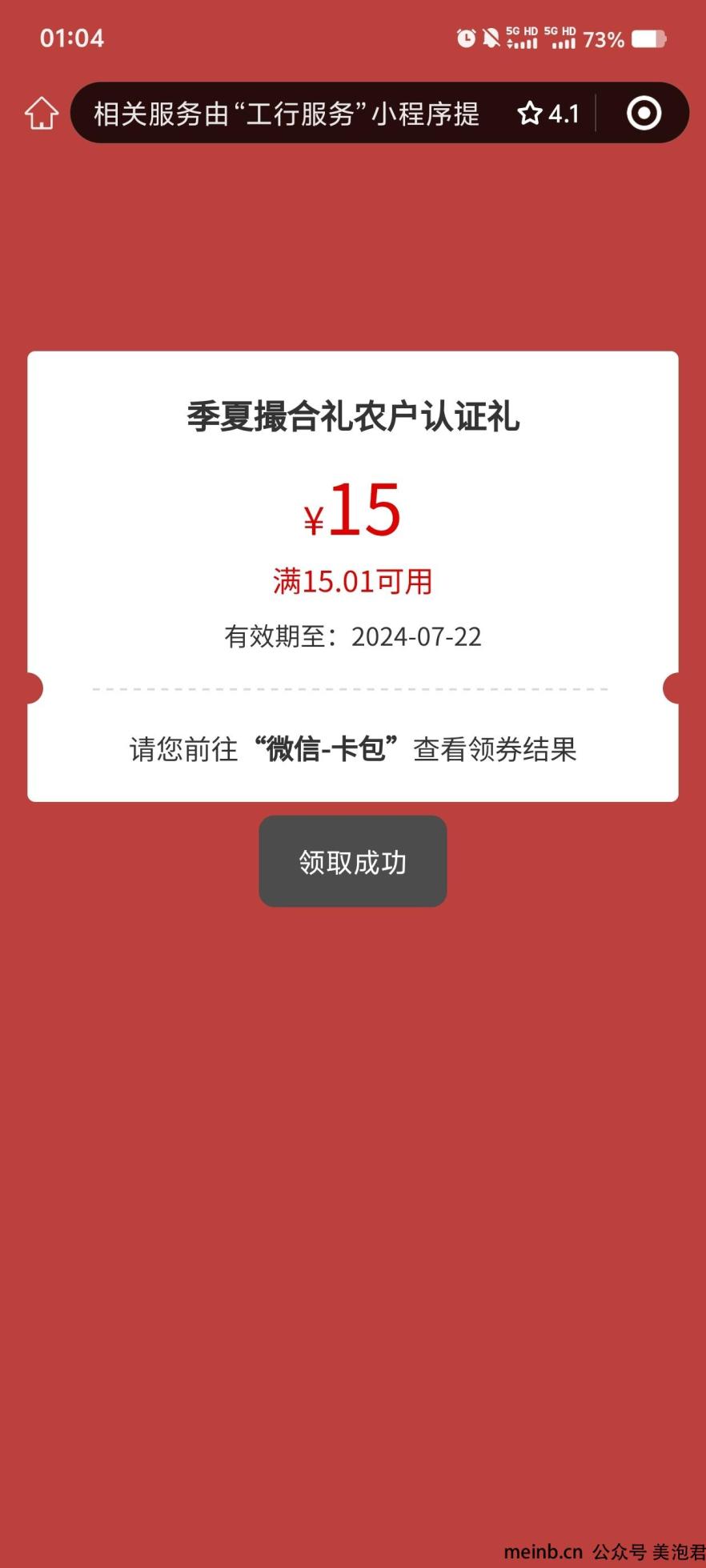
Task: Open the 工行服务 mini program info capsule
Action: pos(287,114)
